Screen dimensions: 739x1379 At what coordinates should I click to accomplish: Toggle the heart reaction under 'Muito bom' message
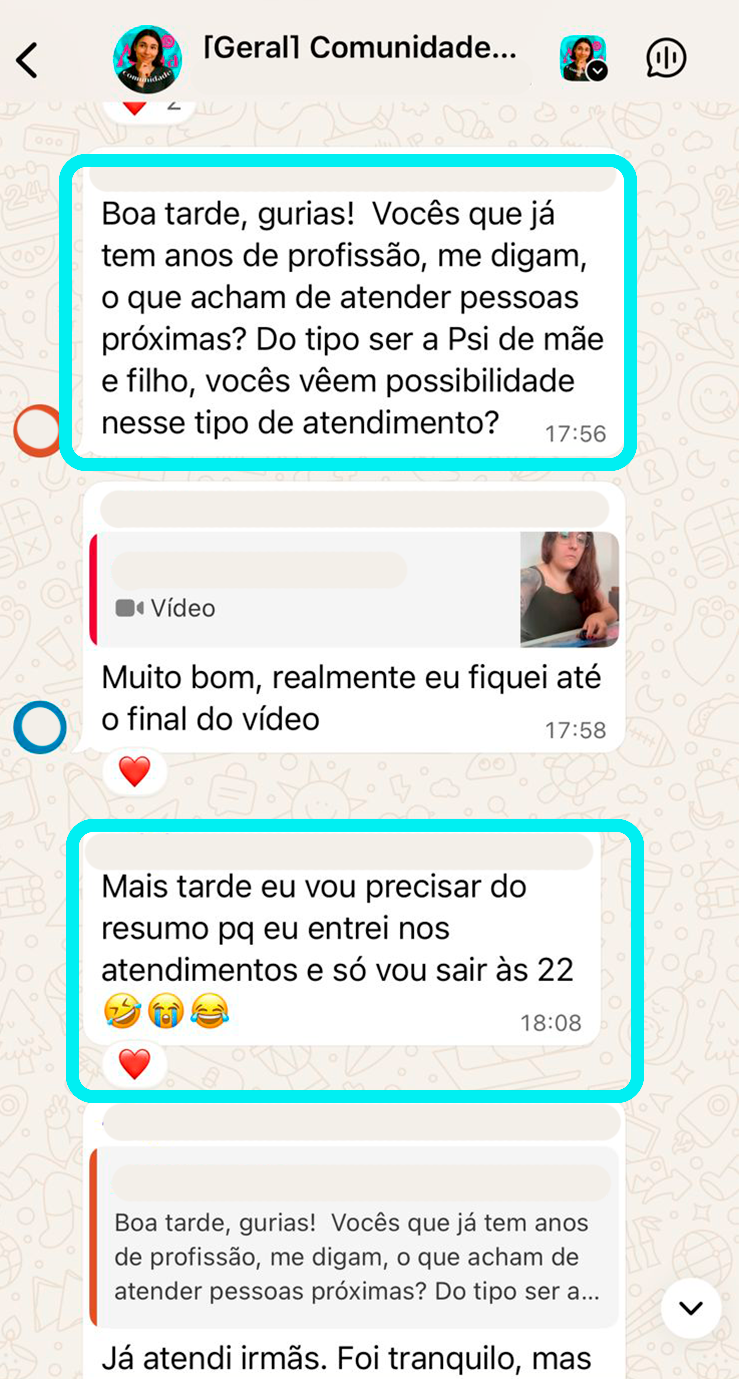pyautogui.click(x=134, y=770)
